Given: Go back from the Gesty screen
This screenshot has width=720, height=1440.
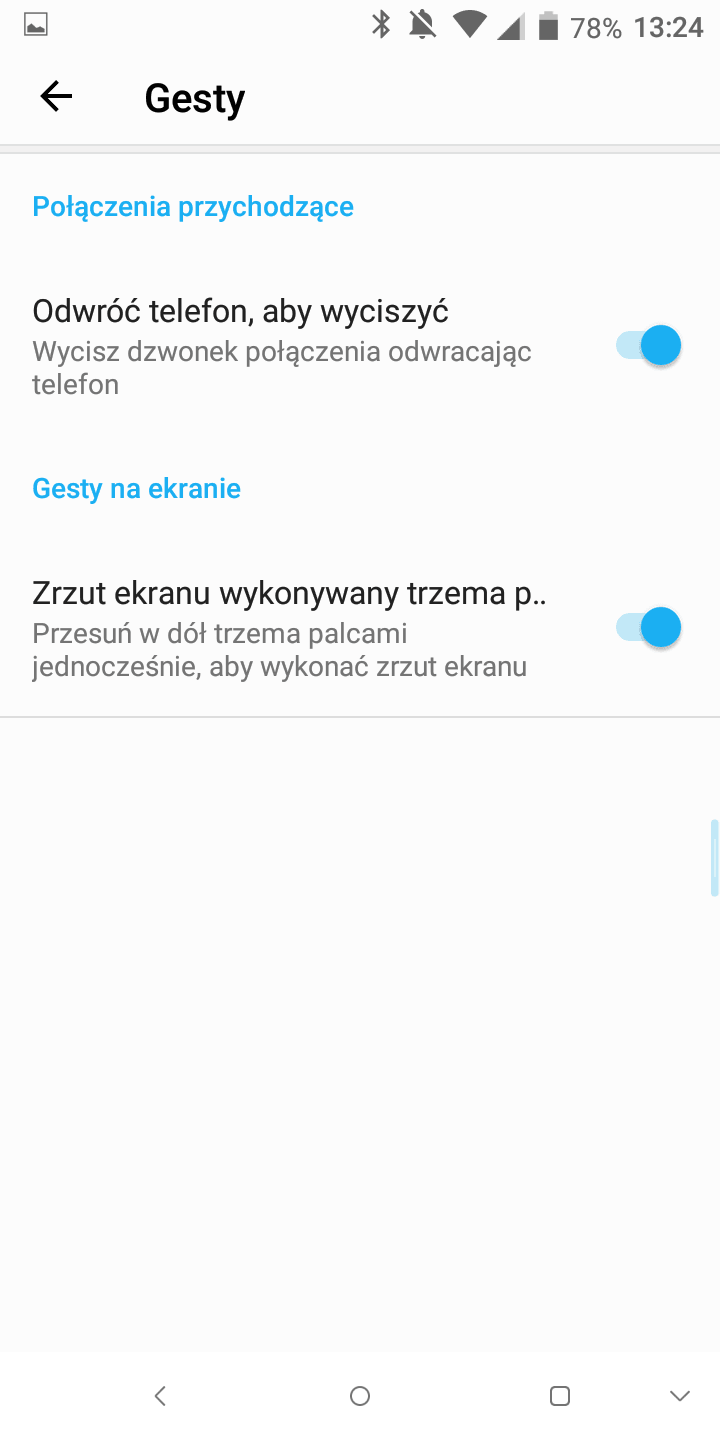Looking at the screenshot, I should 56,97.
